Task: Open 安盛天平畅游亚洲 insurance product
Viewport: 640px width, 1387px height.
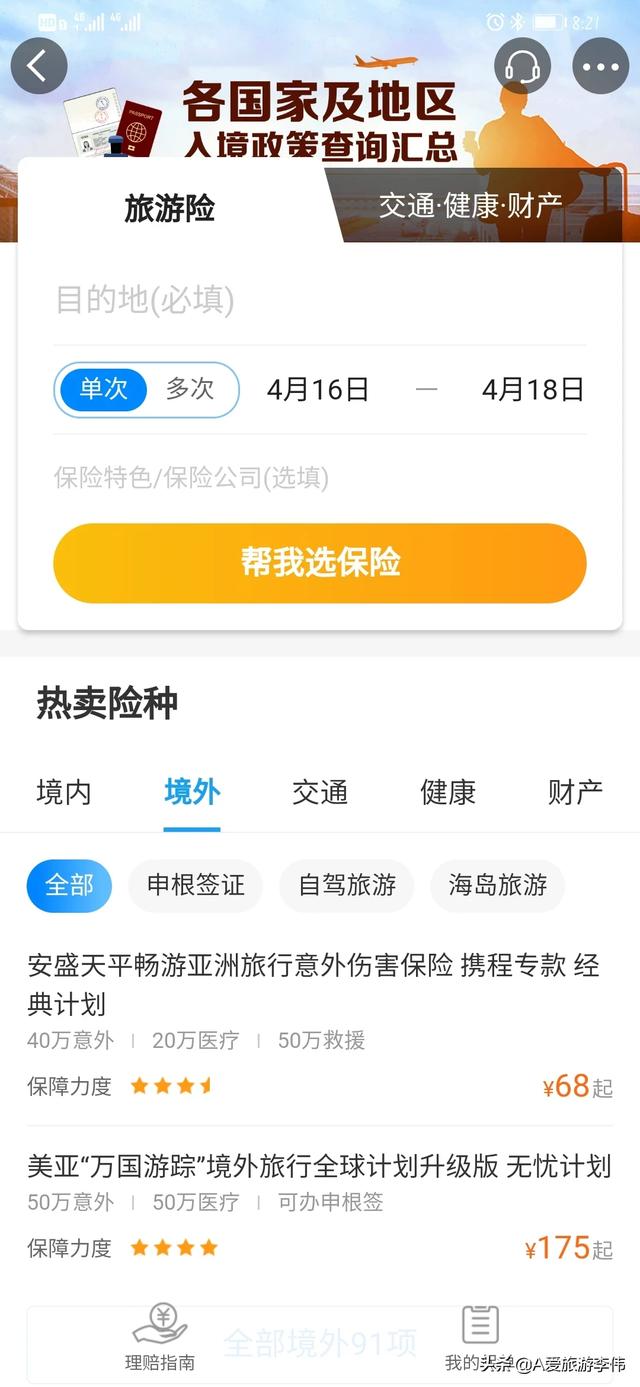Action: pyautogui.click(x=320, y=1025)
